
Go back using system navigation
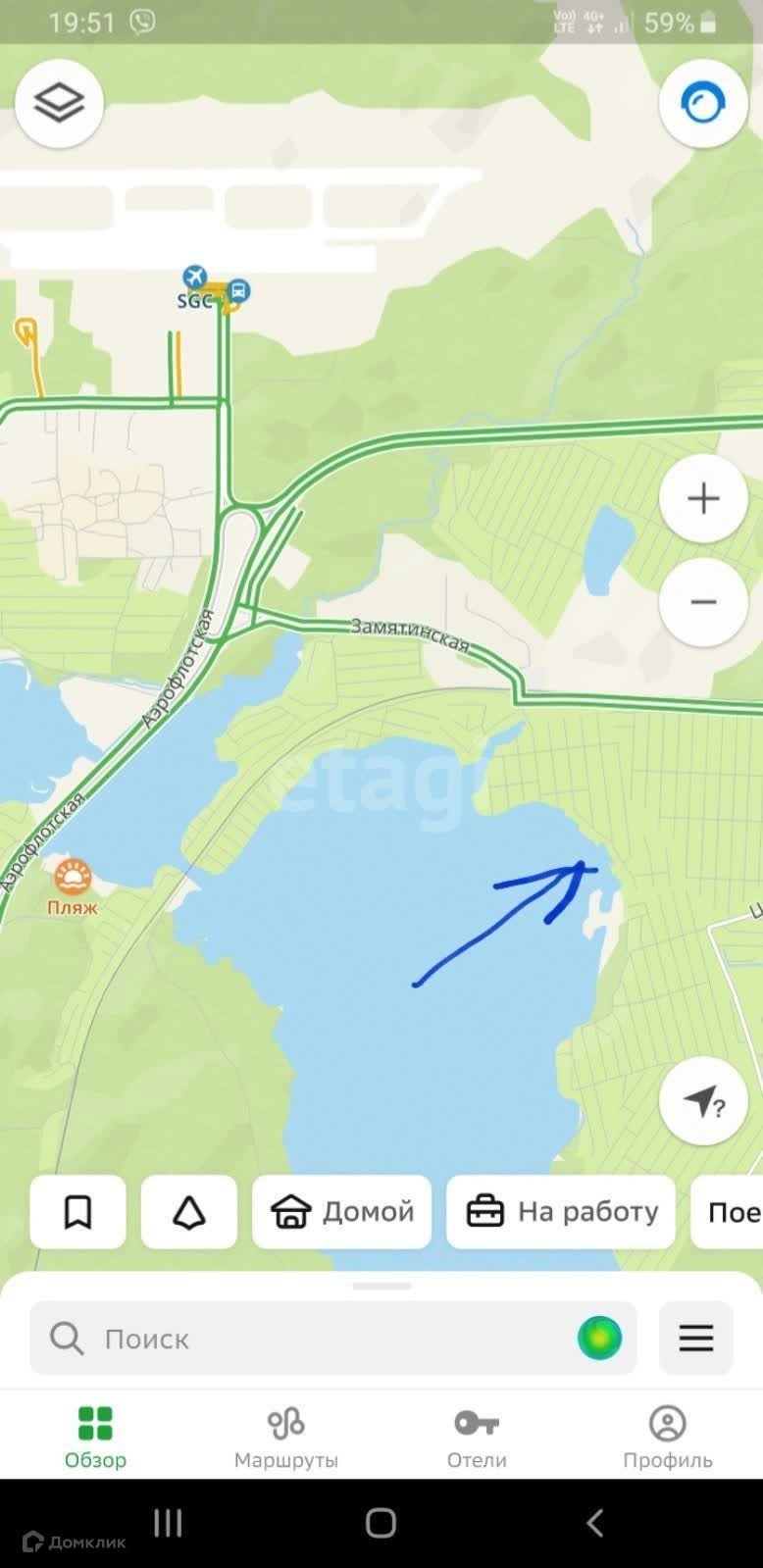click(x=594, y=1523)
